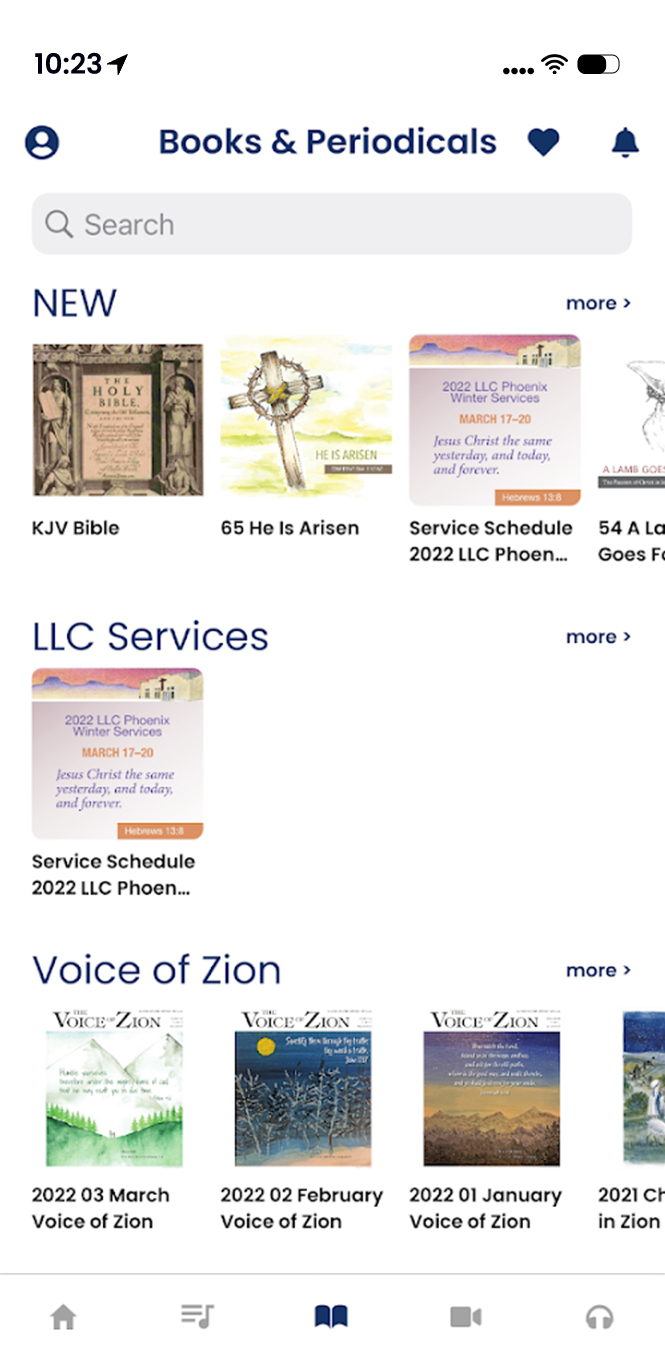Open the notifications bell
The height and width of the screenshot is (1362, 665).
(x=625, y=143)
